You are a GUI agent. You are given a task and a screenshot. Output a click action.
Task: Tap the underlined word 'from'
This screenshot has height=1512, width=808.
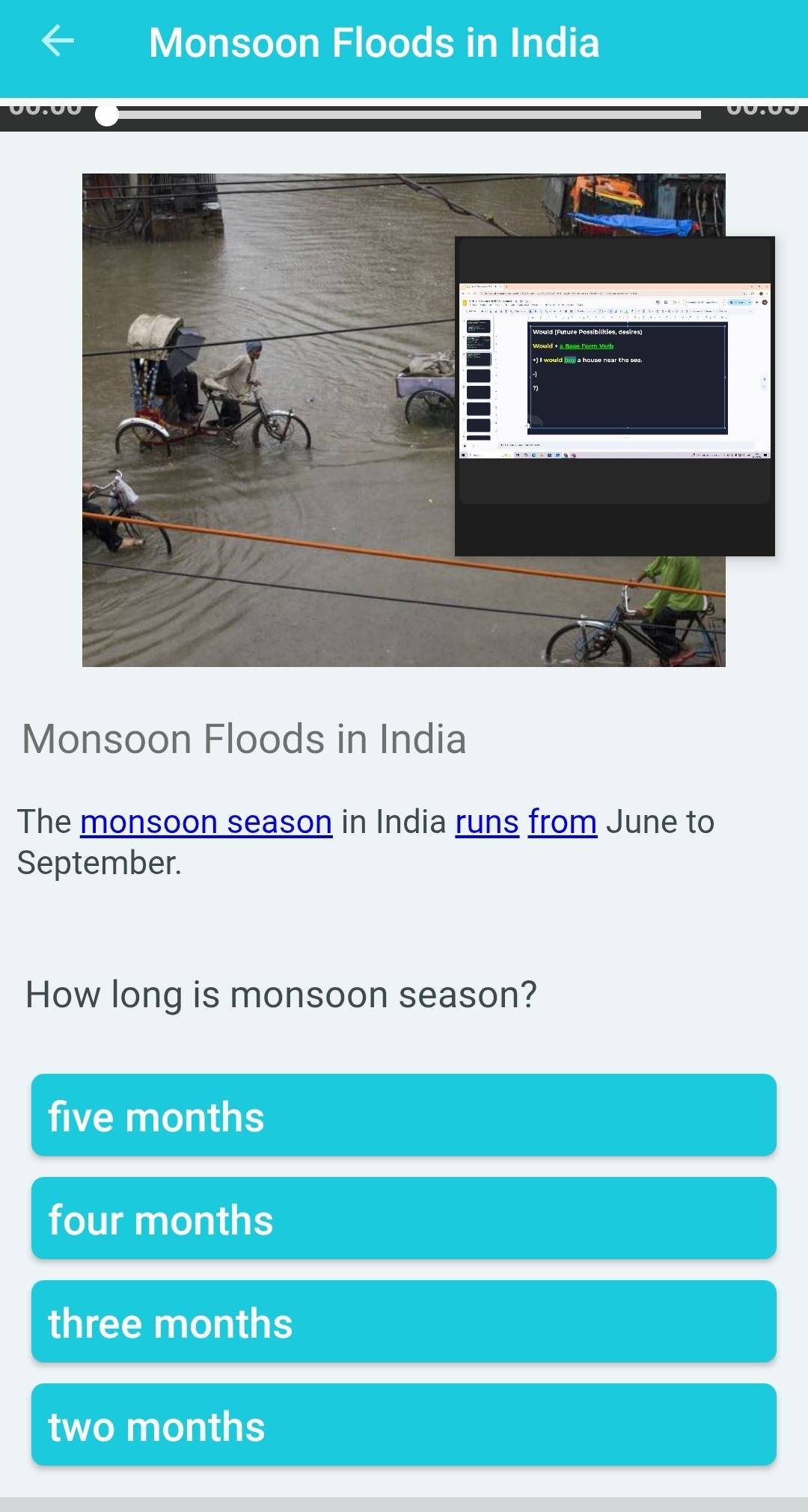[x=563, y=822]
